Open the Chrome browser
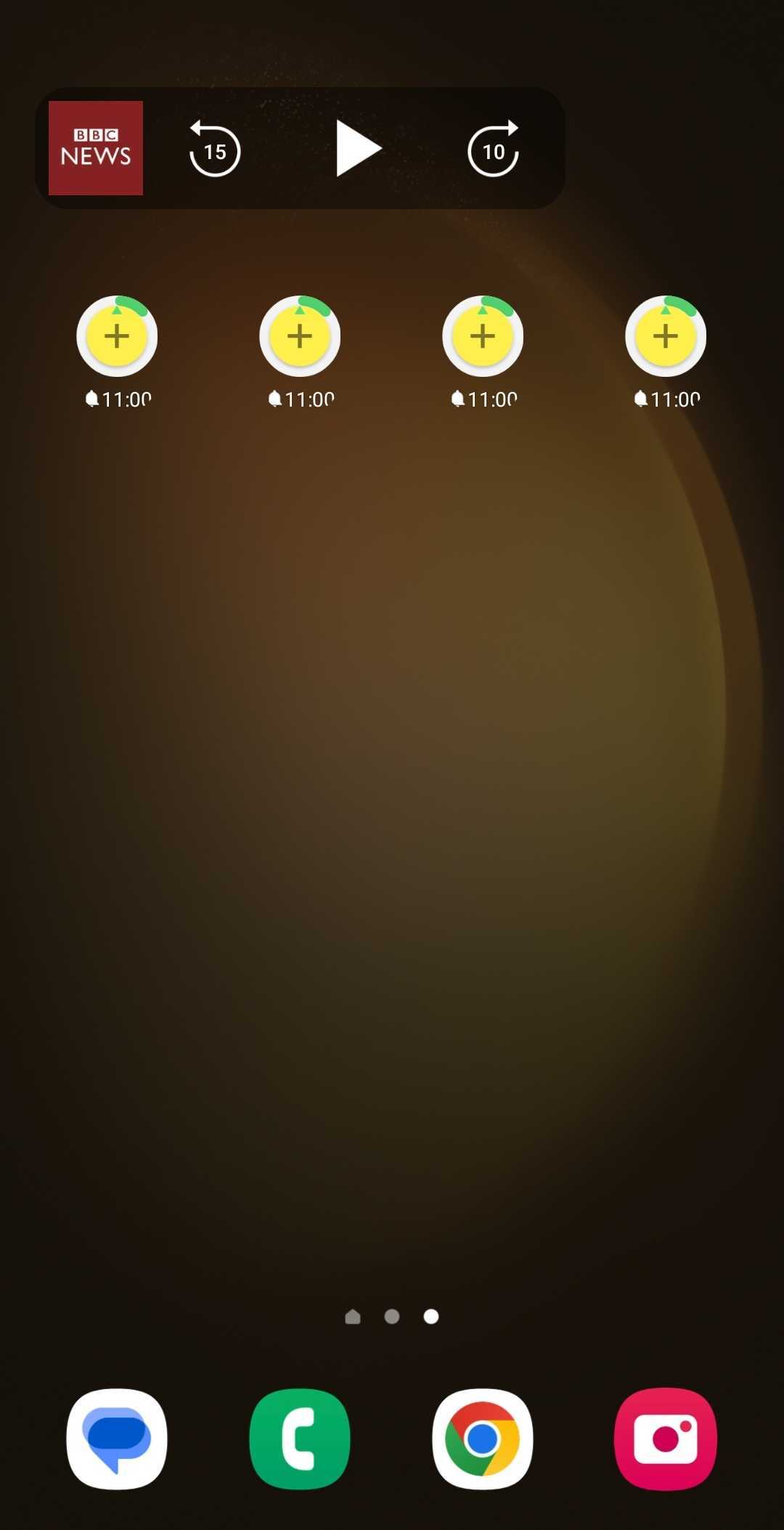Screen dimensions: 784x1530 coord(483,1439)
